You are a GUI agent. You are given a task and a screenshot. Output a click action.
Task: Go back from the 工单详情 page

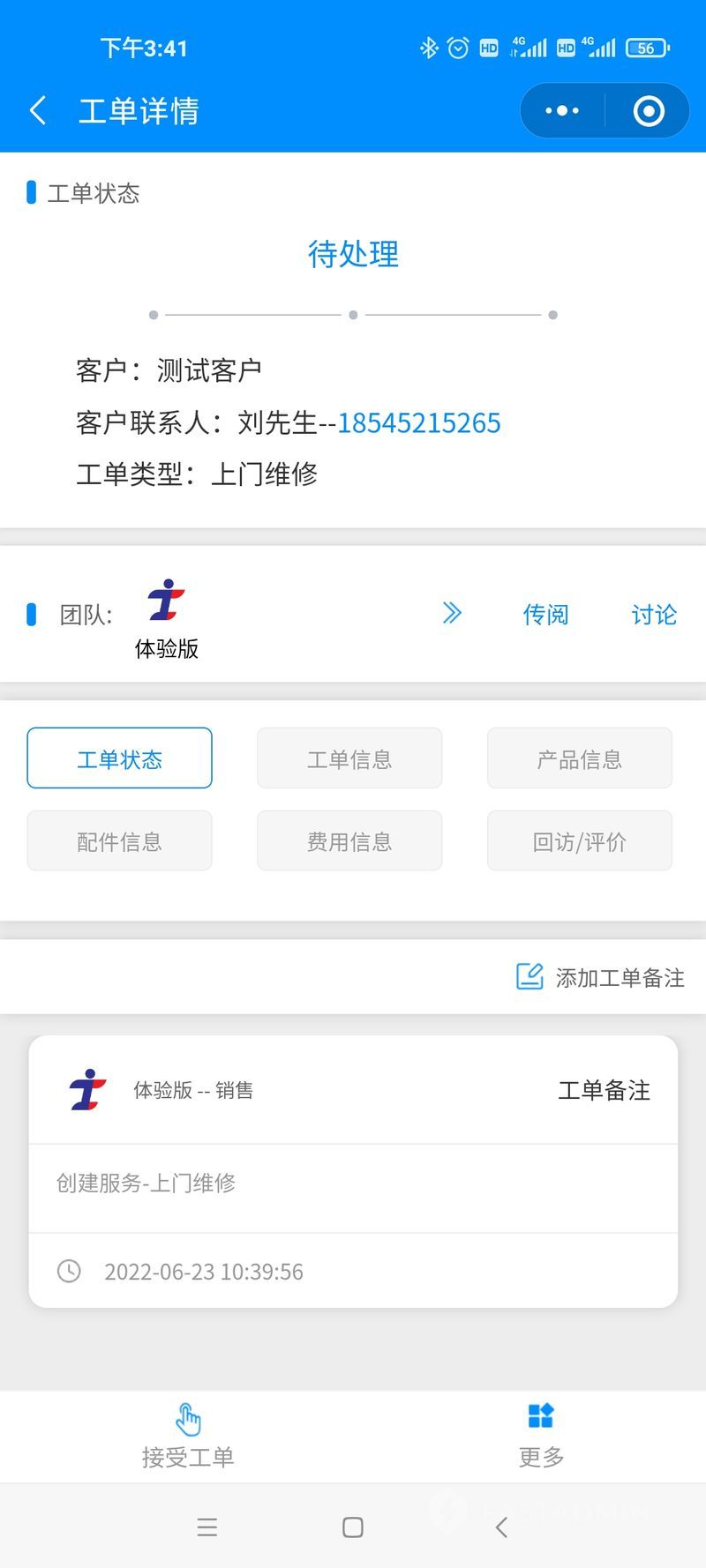pyautogui.click(x=38, y=111)
